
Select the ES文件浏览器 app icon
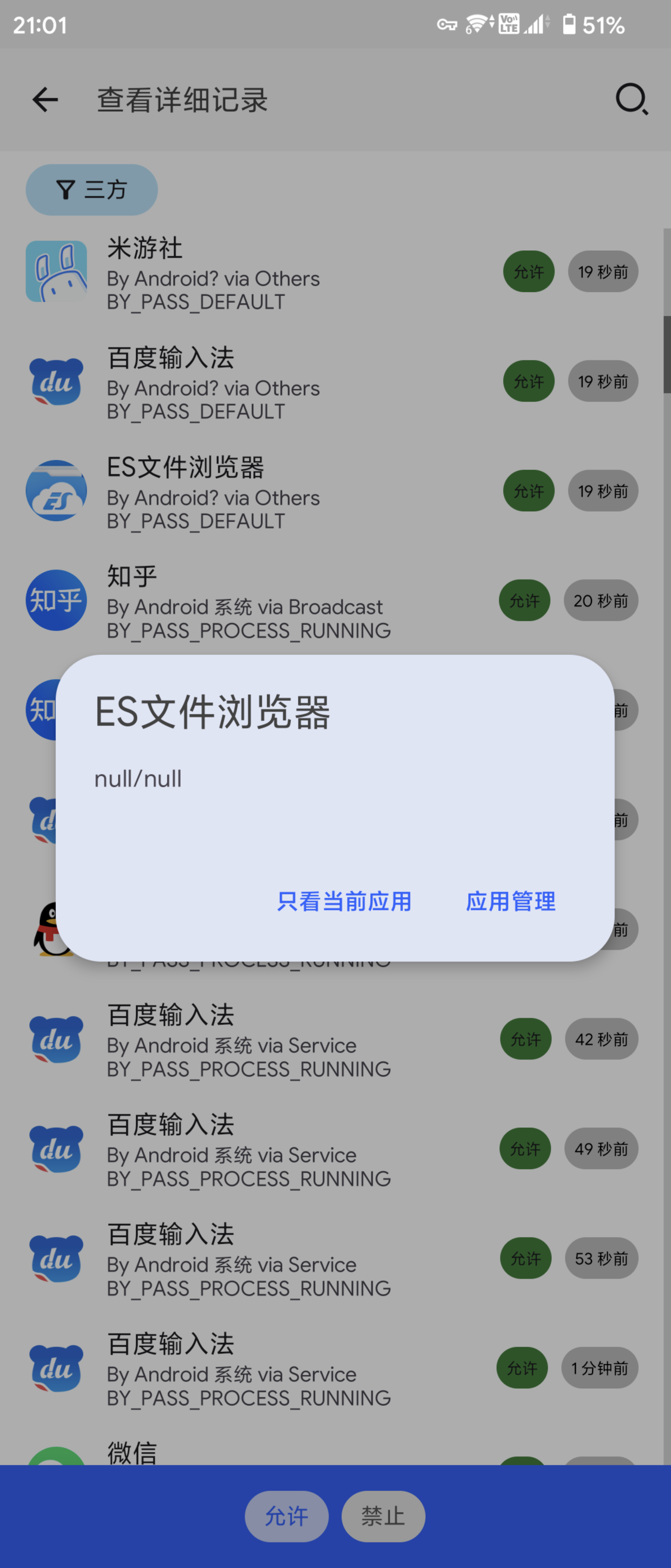click(x=57, y=490)
